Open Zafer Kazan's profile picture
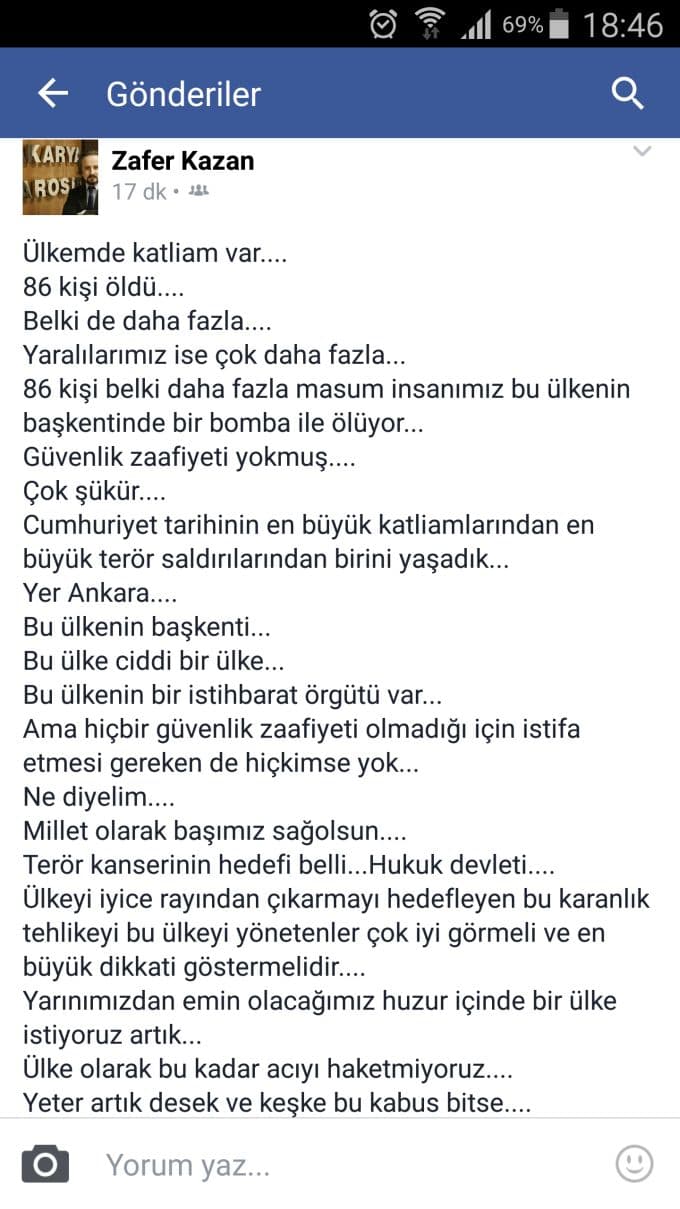Viewport: 680px width, 1209px height. tap(60, 178)
